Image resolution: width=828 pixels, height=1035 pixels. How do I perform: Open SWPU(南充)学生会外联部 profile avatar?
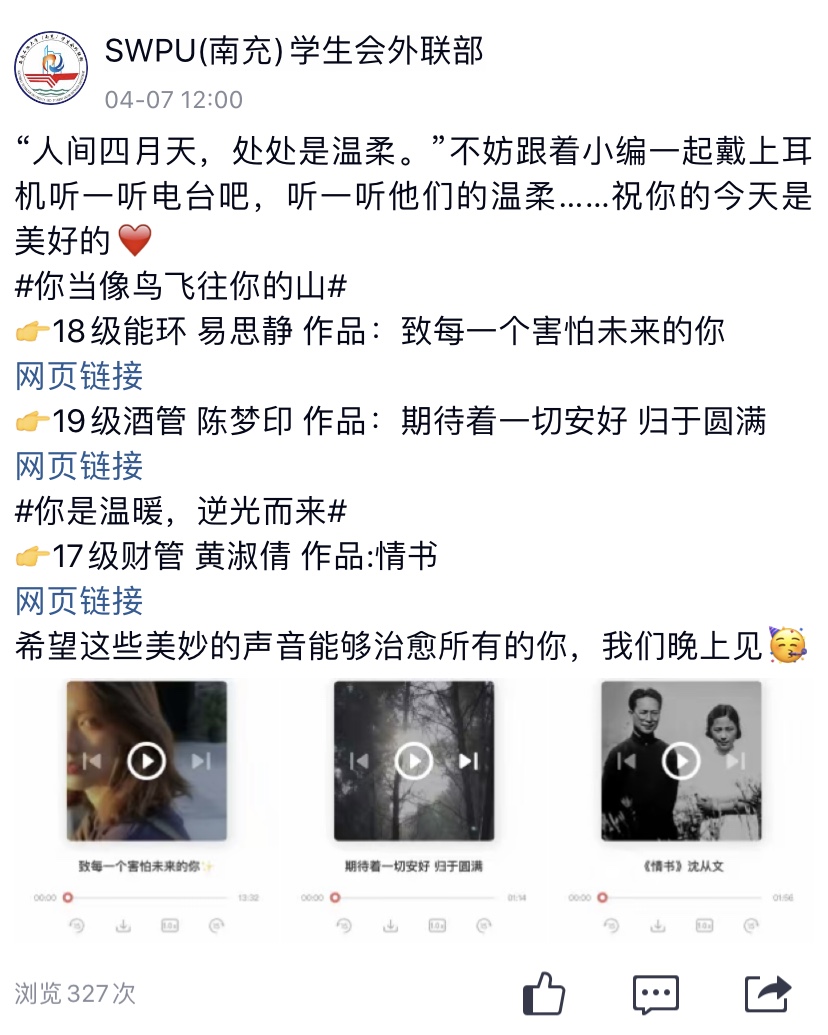point(51,68)
